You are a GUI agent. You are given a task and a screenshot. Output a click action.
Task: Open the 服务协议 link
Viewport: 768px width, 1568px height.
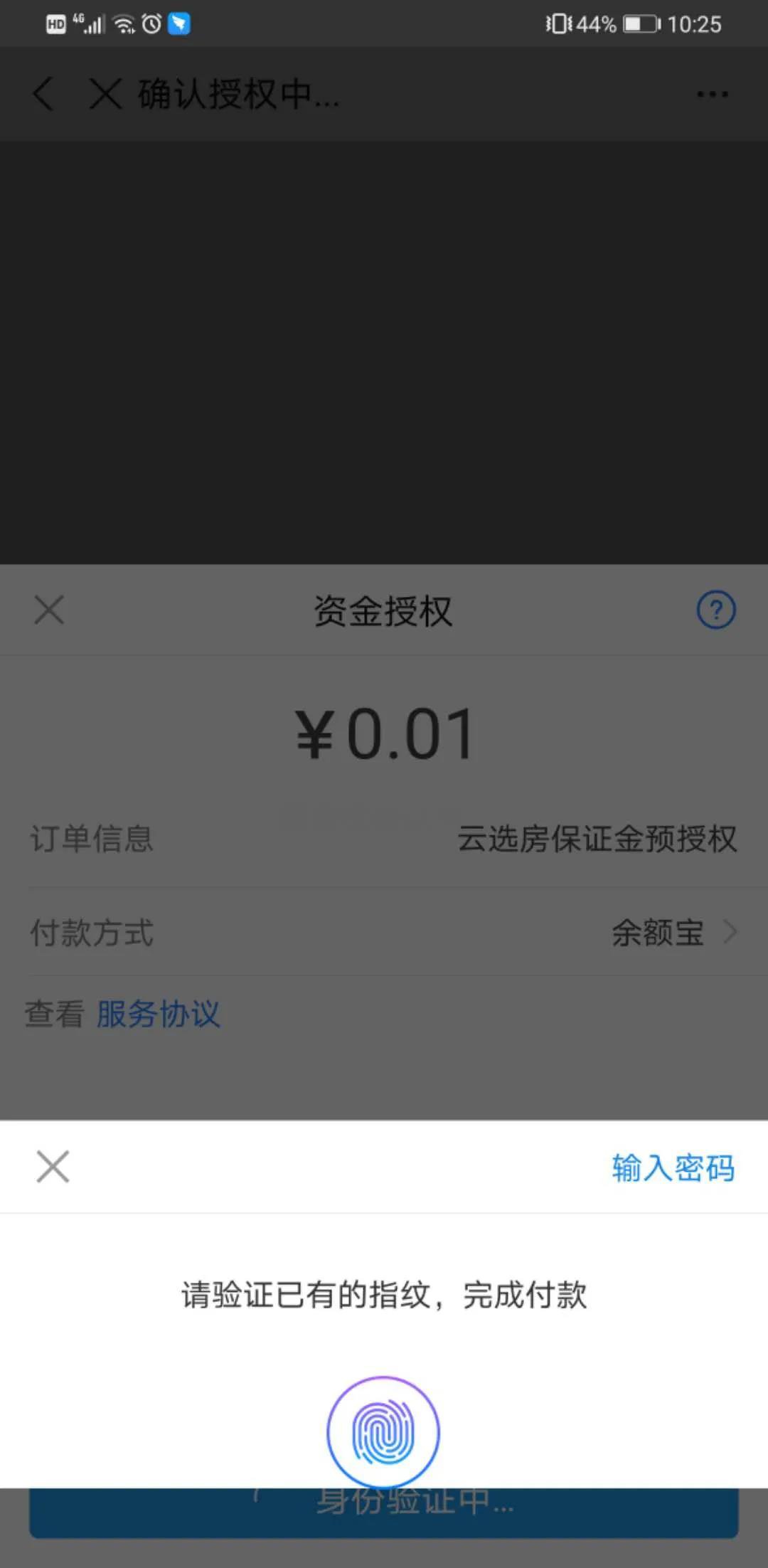pos(158,1014)
